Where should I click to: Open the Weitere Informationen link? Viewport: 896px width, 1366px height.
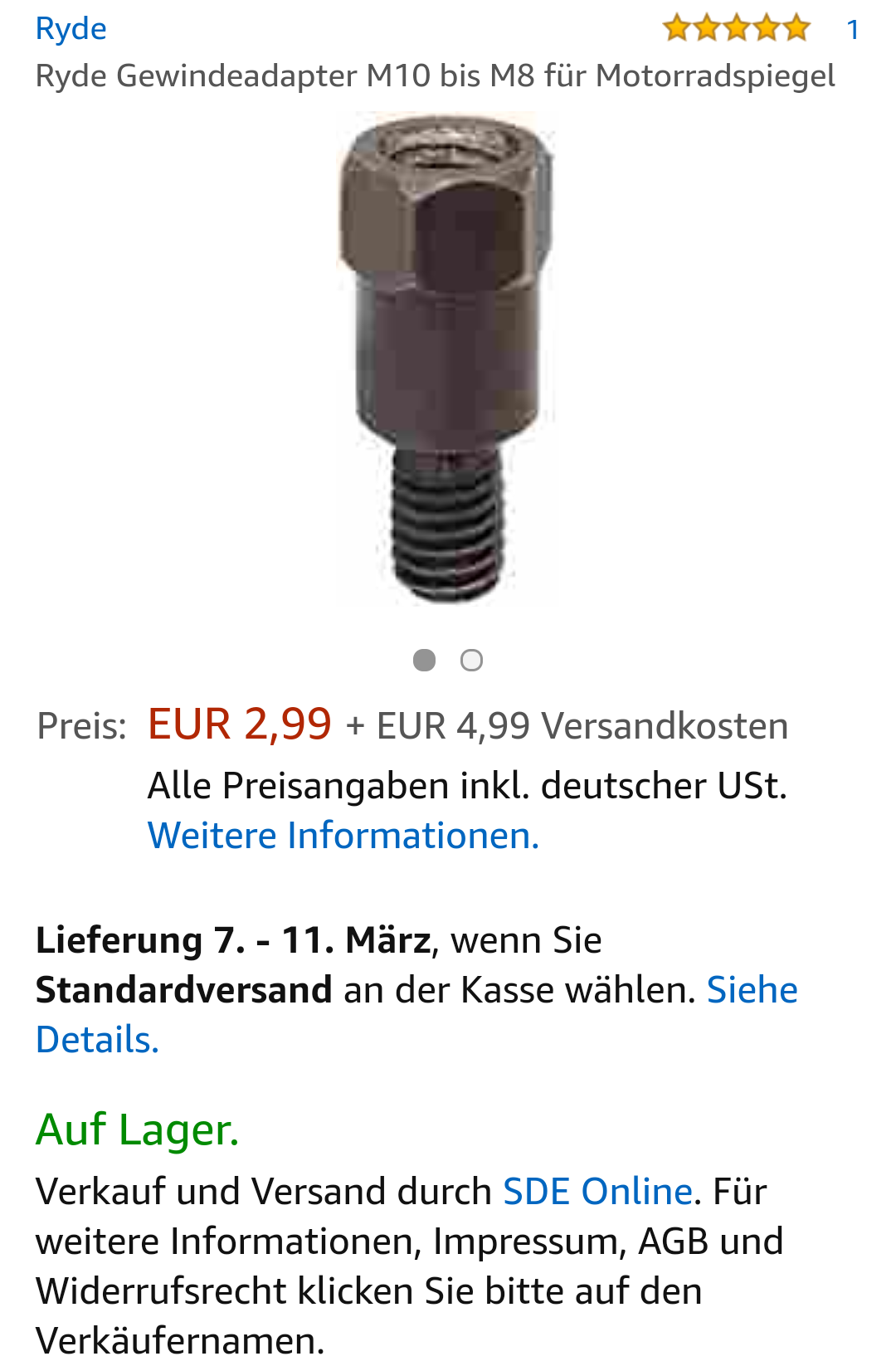point(343,836)
